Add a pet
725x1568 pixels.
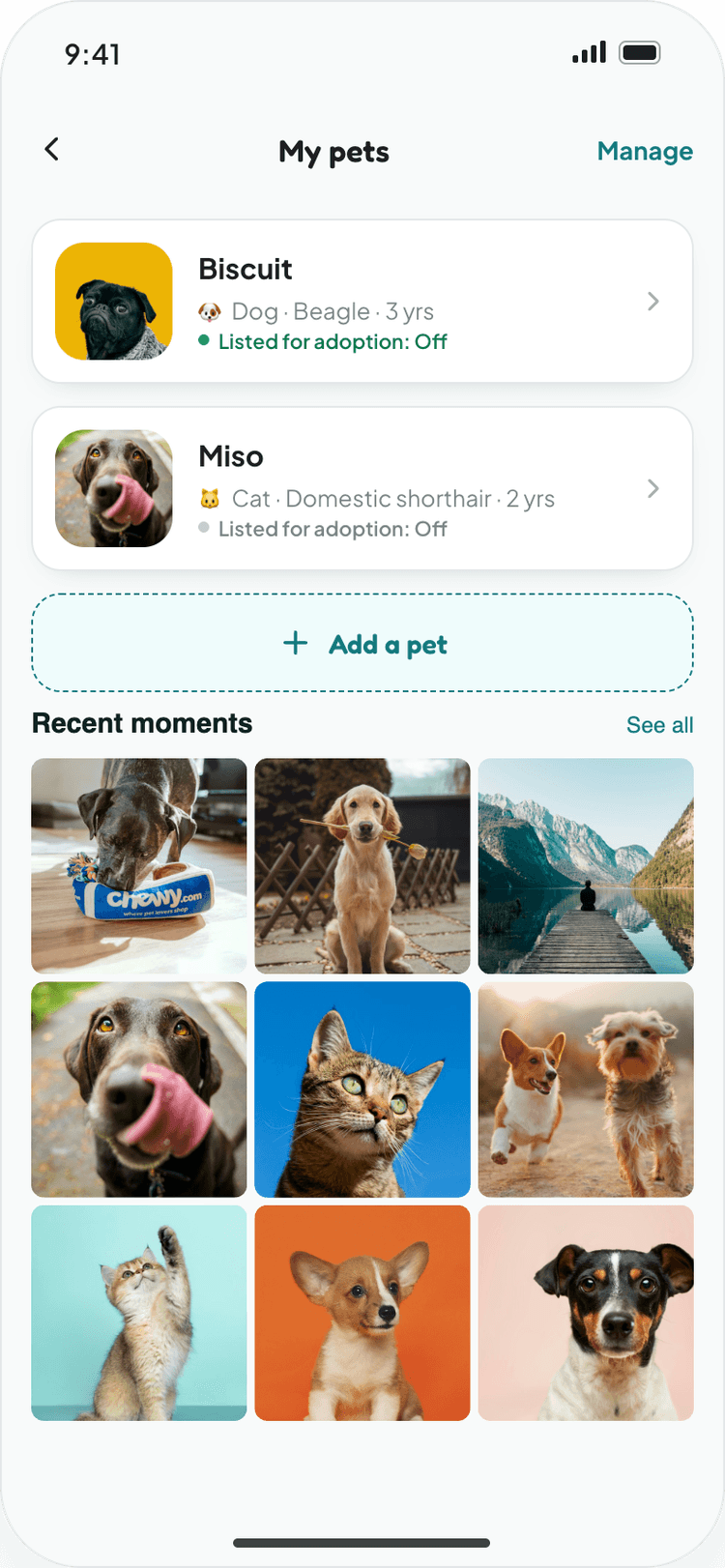pyautogui.click(x=362, y=643)
